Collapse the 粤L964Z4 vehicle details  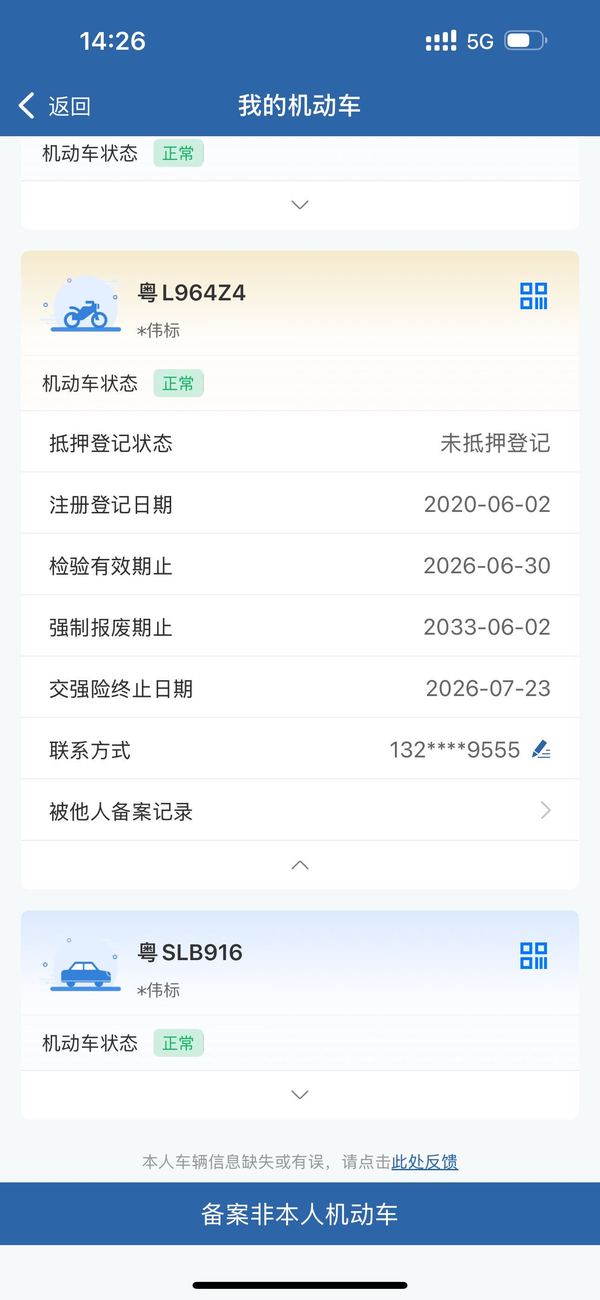pos(300,865)
